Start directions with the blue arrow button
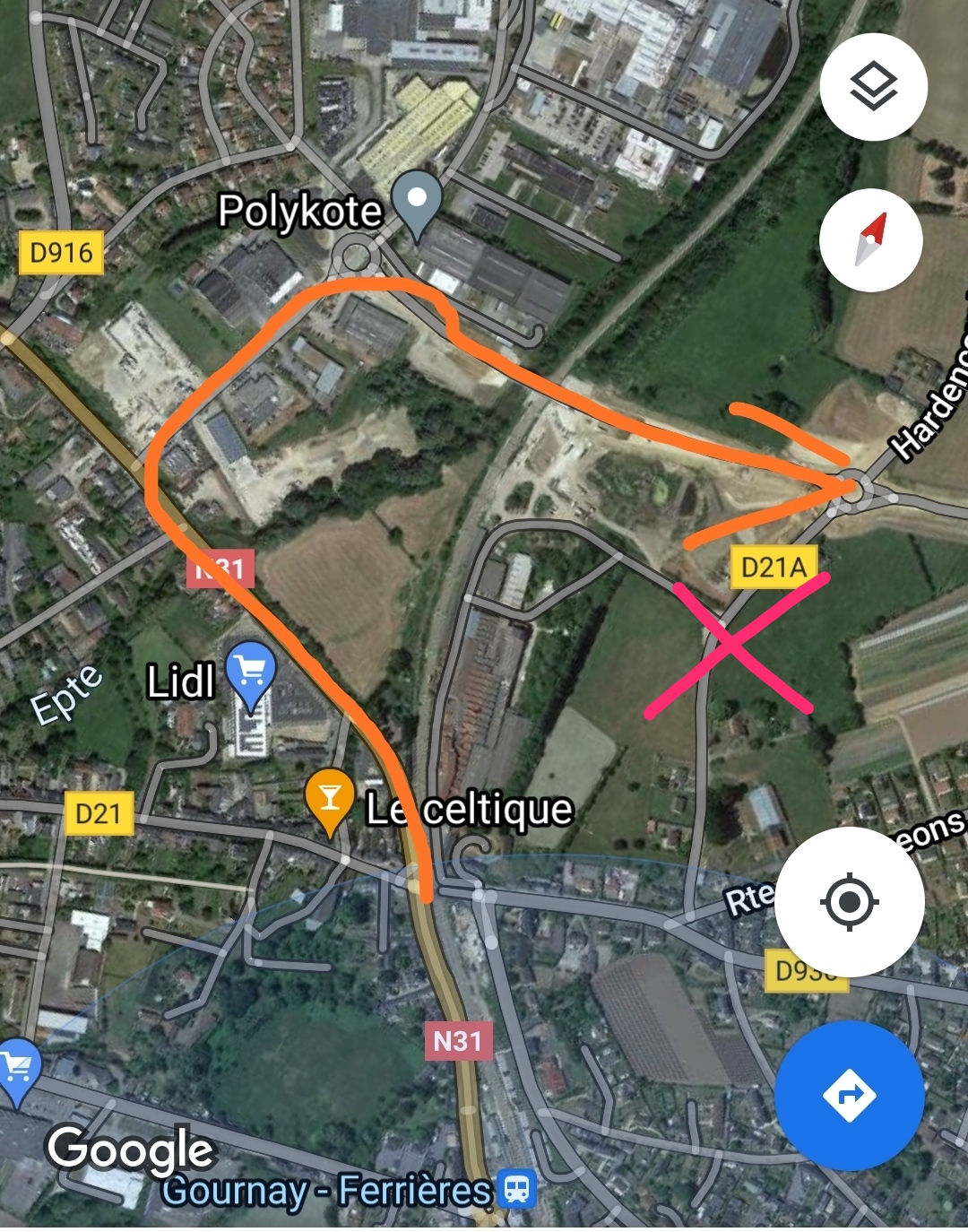The image size is (968, 1232). (x=849, y=1095)
